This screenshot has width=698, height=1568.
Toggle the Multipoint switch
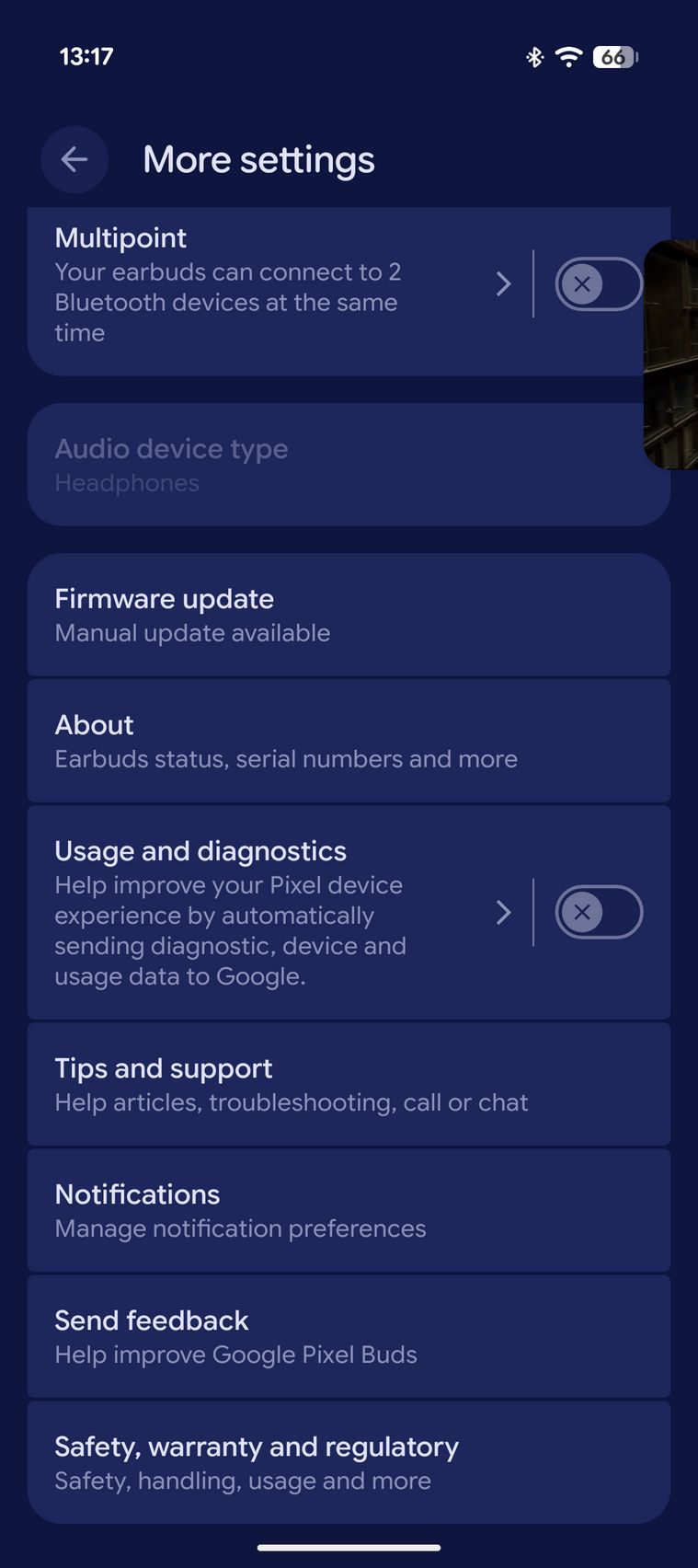598,283
